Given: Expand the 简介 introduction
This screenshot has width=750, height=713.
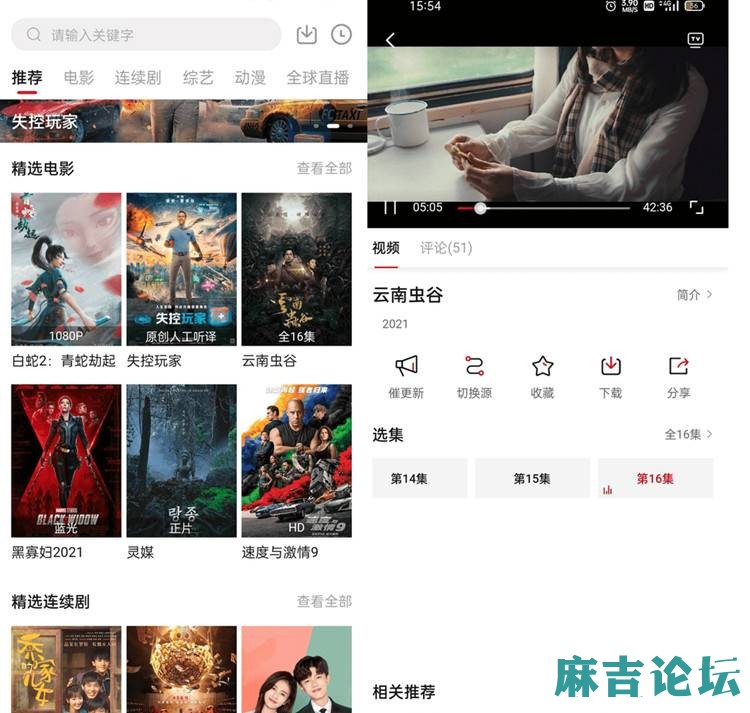Looking at the screenshot, I should (694, 295).
